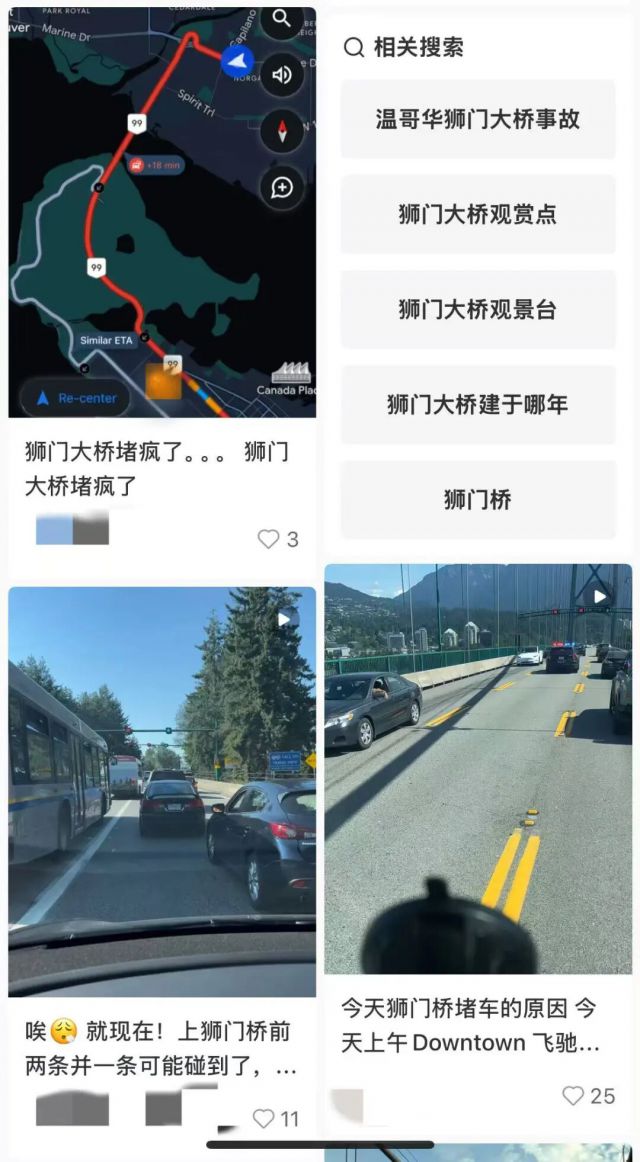
Task: View the author of 狮门大桥堵疯了 post
Action: [72, 528]
